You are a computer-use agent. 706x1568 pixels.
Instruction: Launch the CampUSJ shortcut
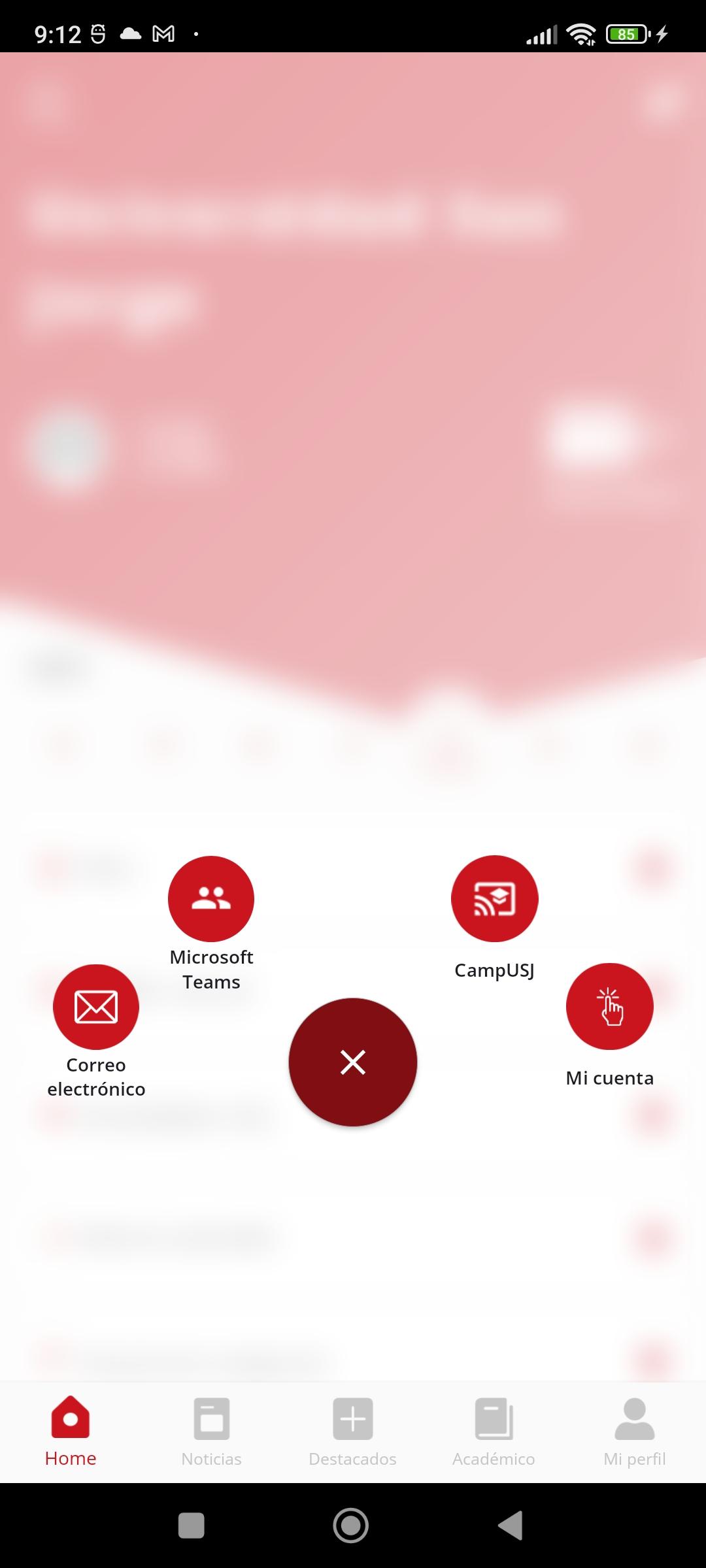tap(494, 899)
